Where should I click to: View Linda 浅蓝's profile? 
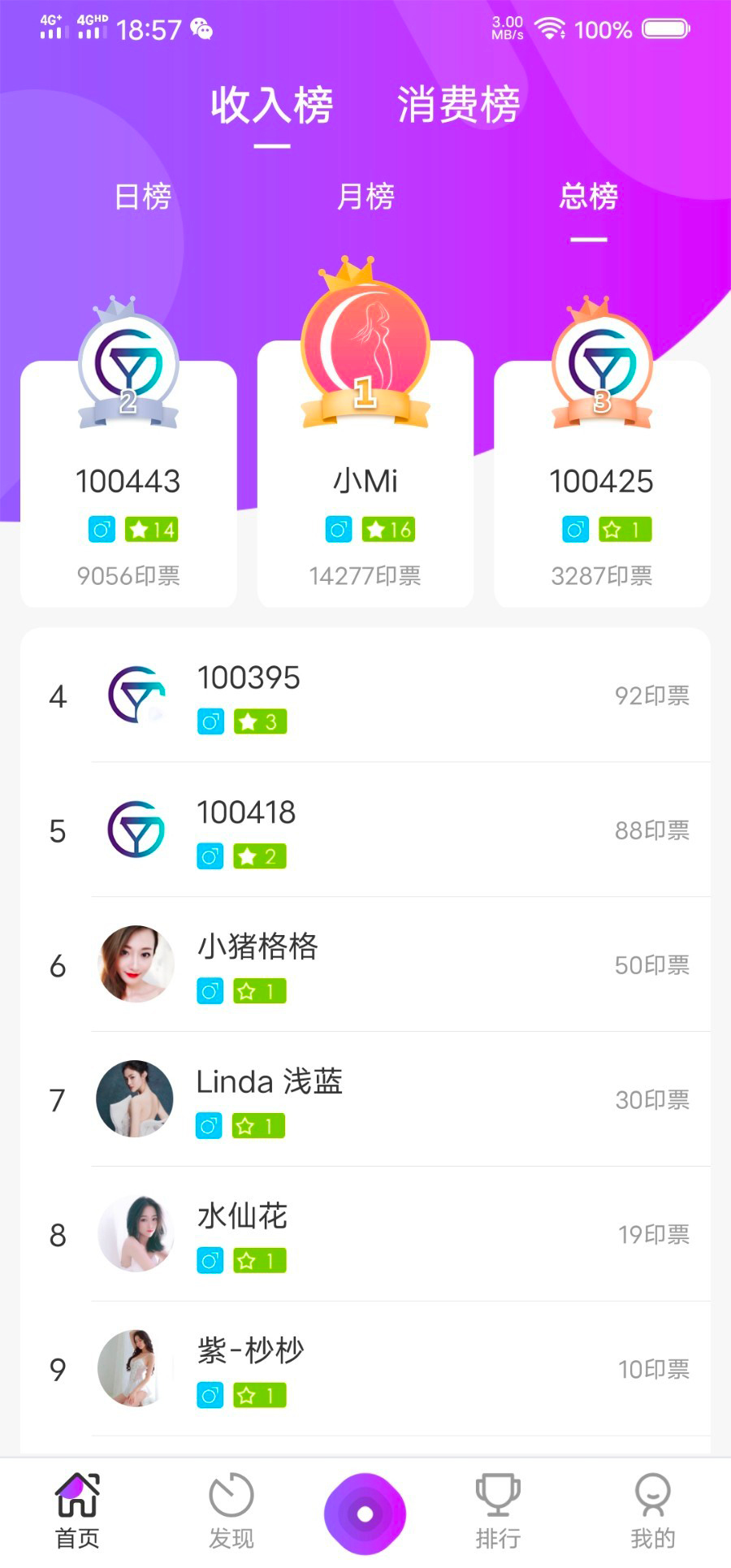(x=365, y=1100)
